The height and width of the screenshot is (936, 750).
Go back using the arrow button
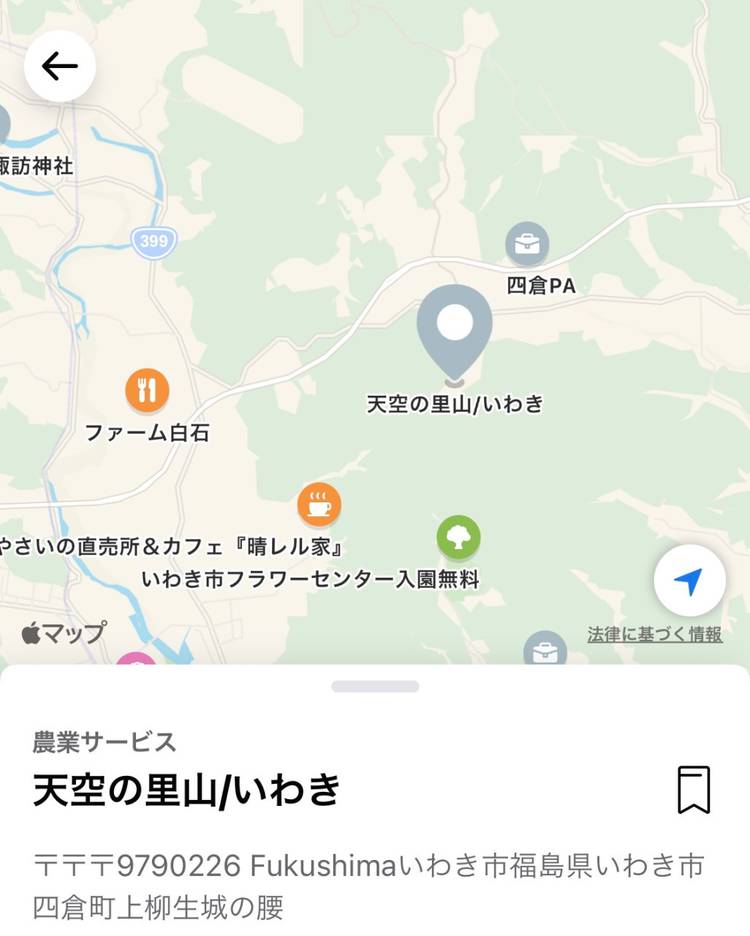tap(60, 66)
